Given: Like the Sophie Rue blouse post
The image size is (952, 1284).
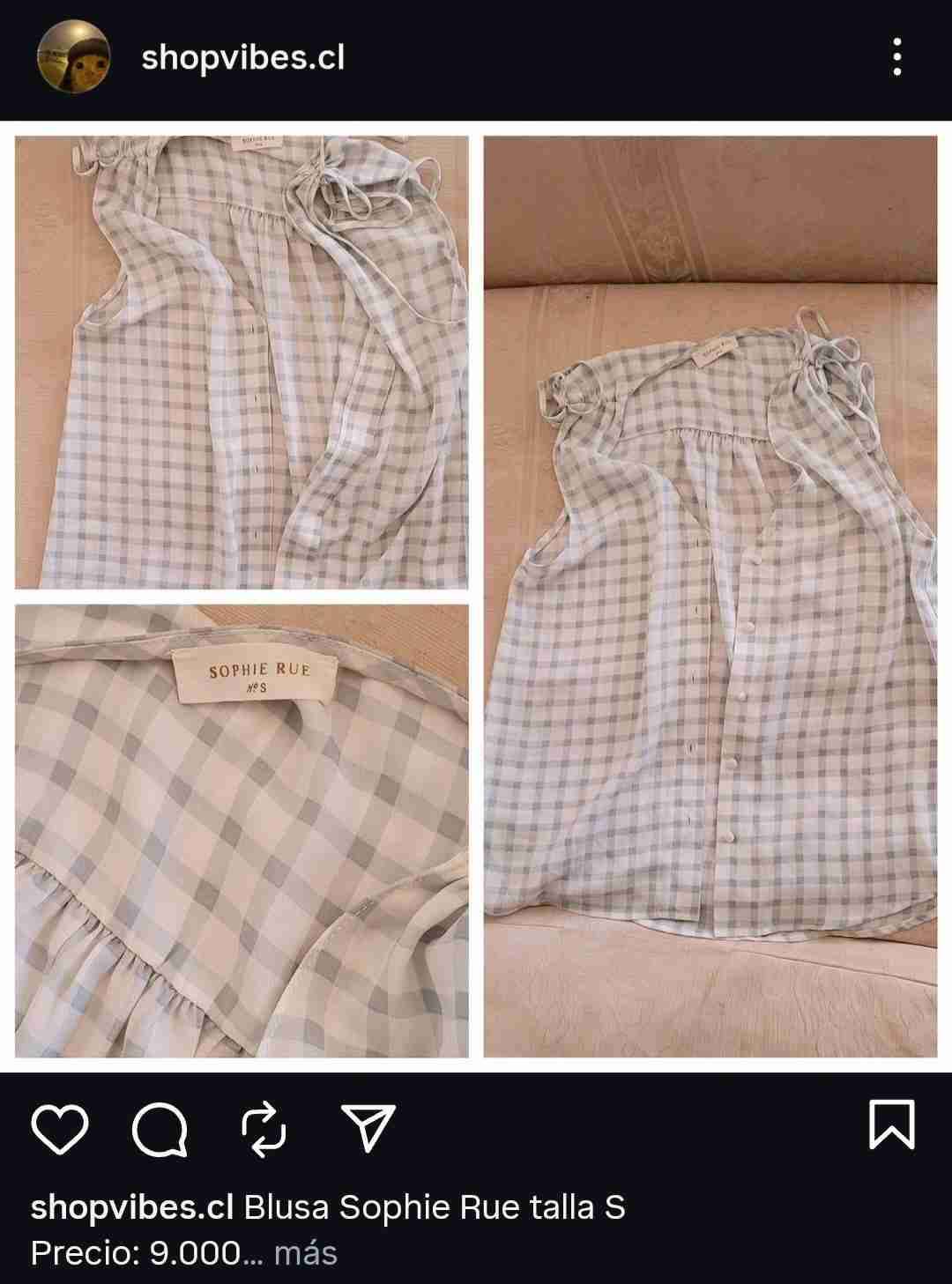Looking at the screenshot, I should [x=60, y=1127].
